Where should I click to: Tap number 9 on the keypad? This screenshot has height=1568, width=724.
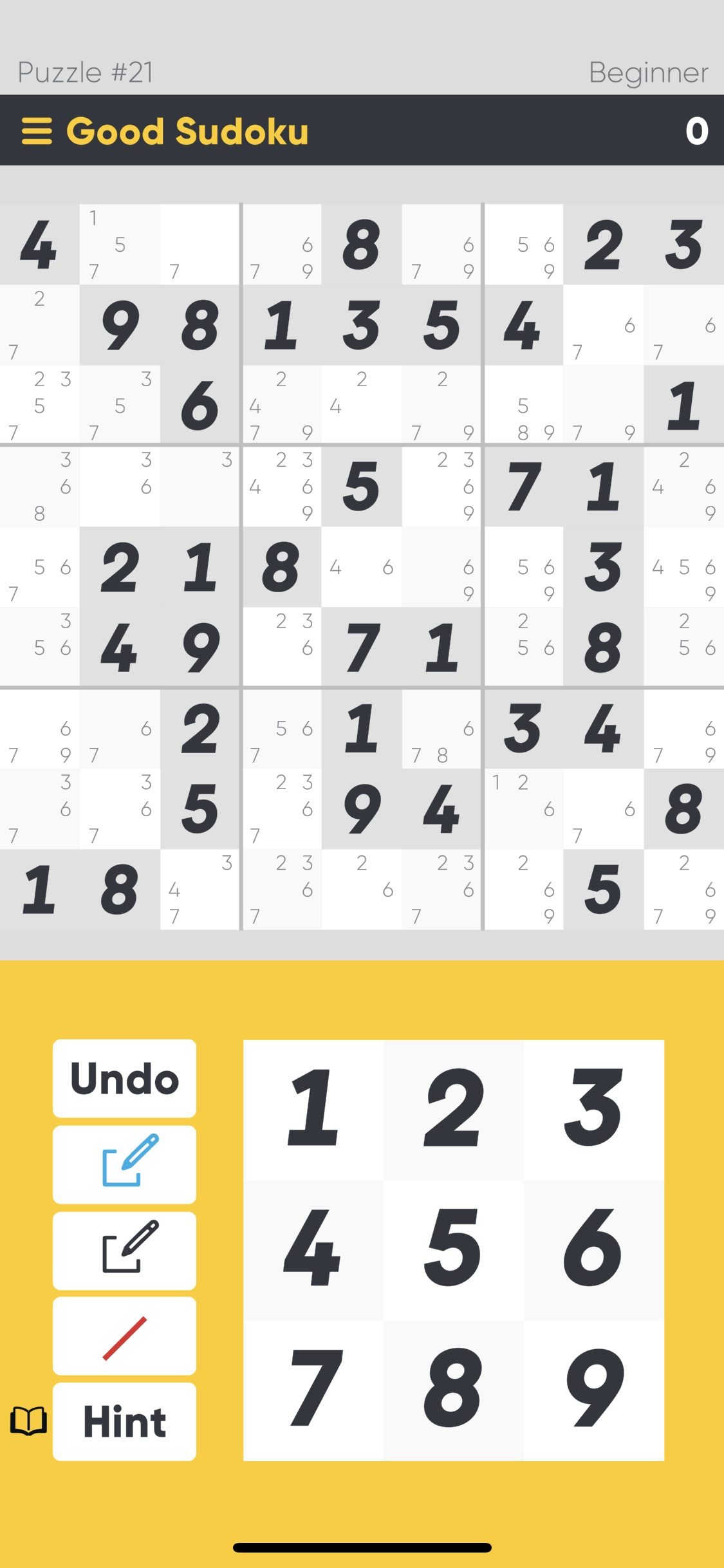tap(594, 1390)
